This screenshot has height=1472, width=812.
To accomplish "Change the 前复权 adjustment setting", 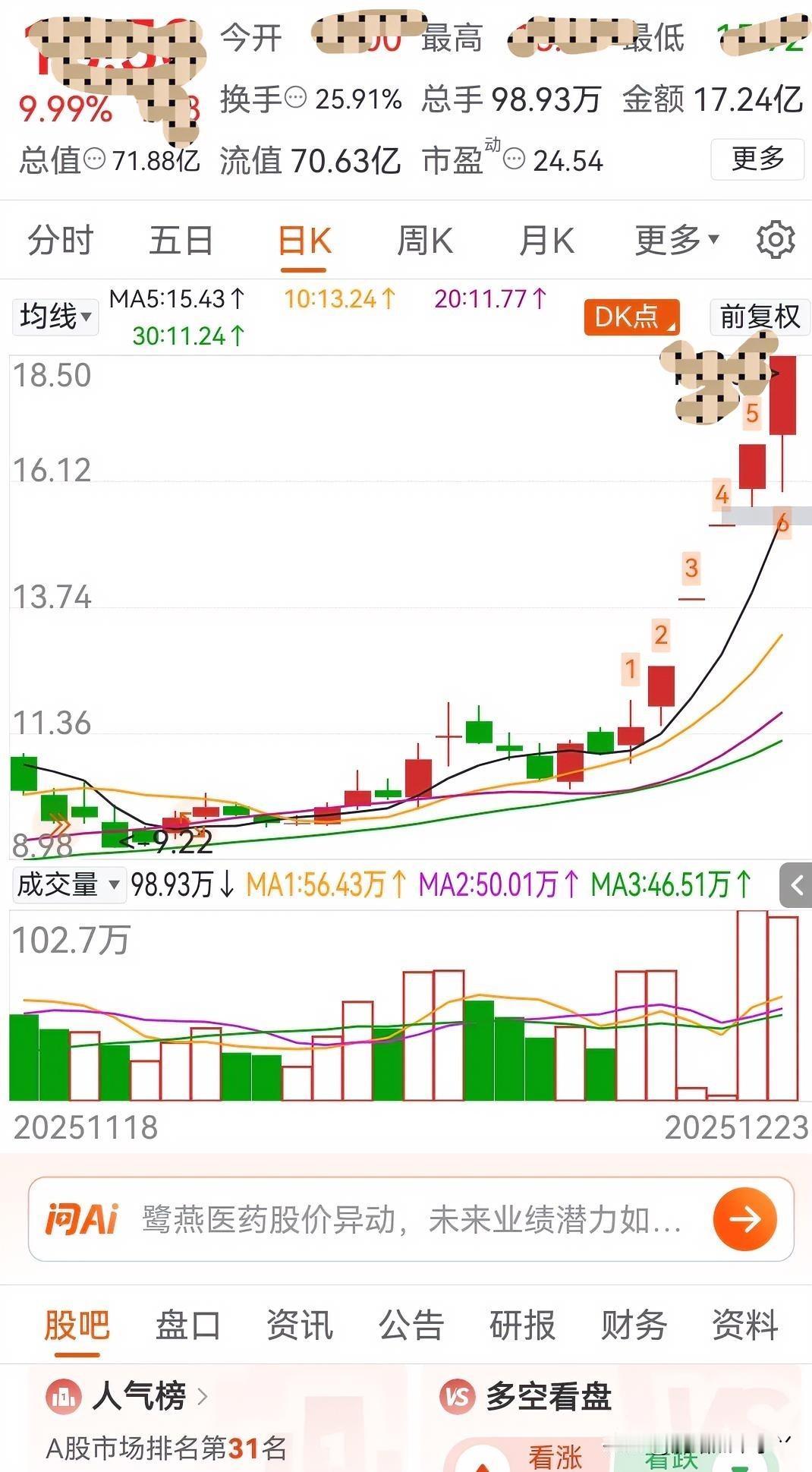I will point(760,317).
